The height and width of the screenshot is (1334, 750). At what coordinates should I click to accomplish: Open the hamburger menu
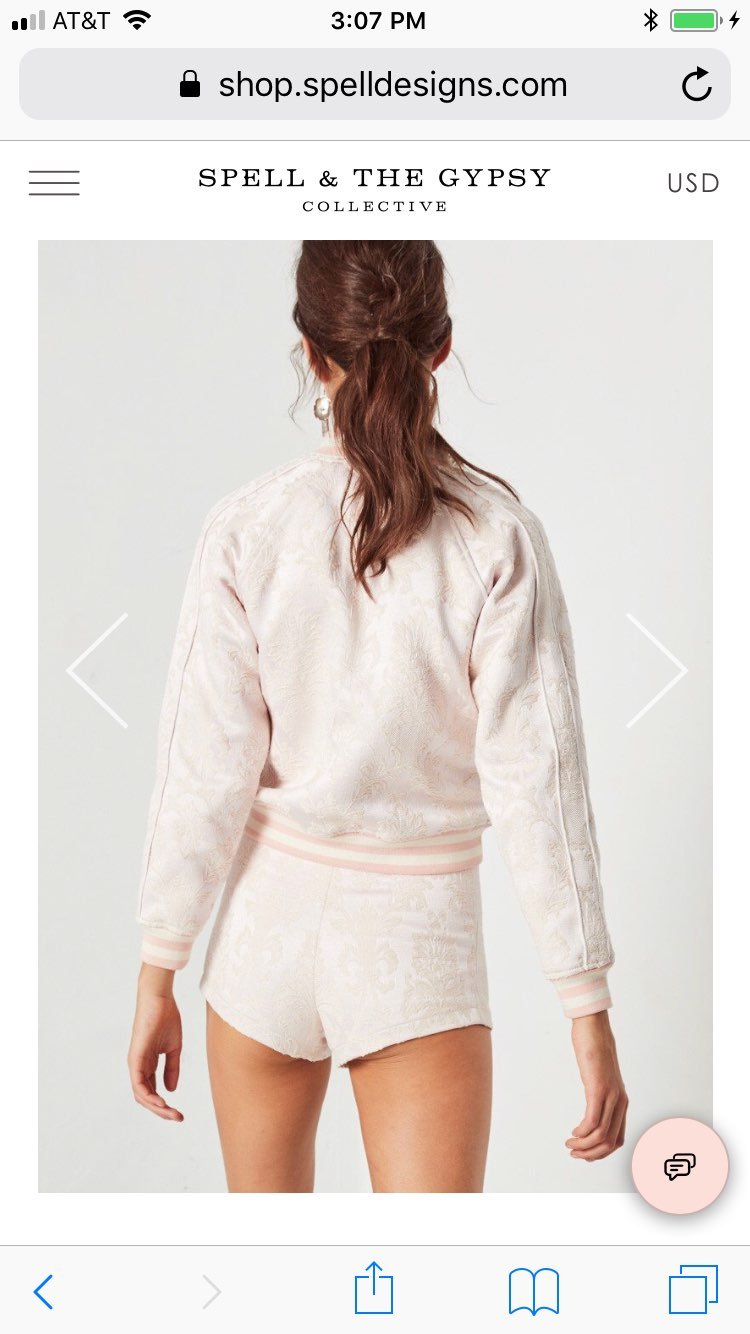tap(54, 183)
